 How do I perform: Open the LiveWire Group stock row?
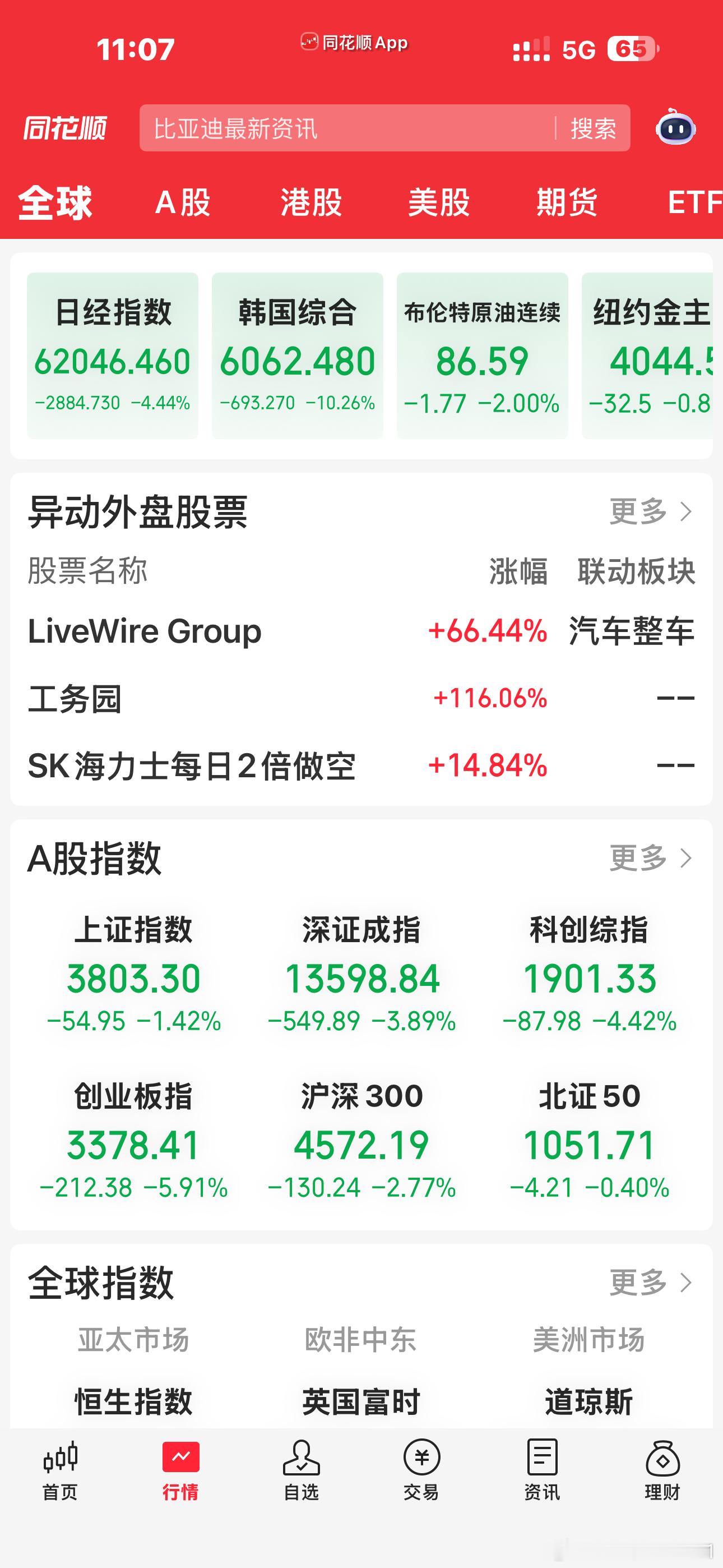tap(361, 630)
